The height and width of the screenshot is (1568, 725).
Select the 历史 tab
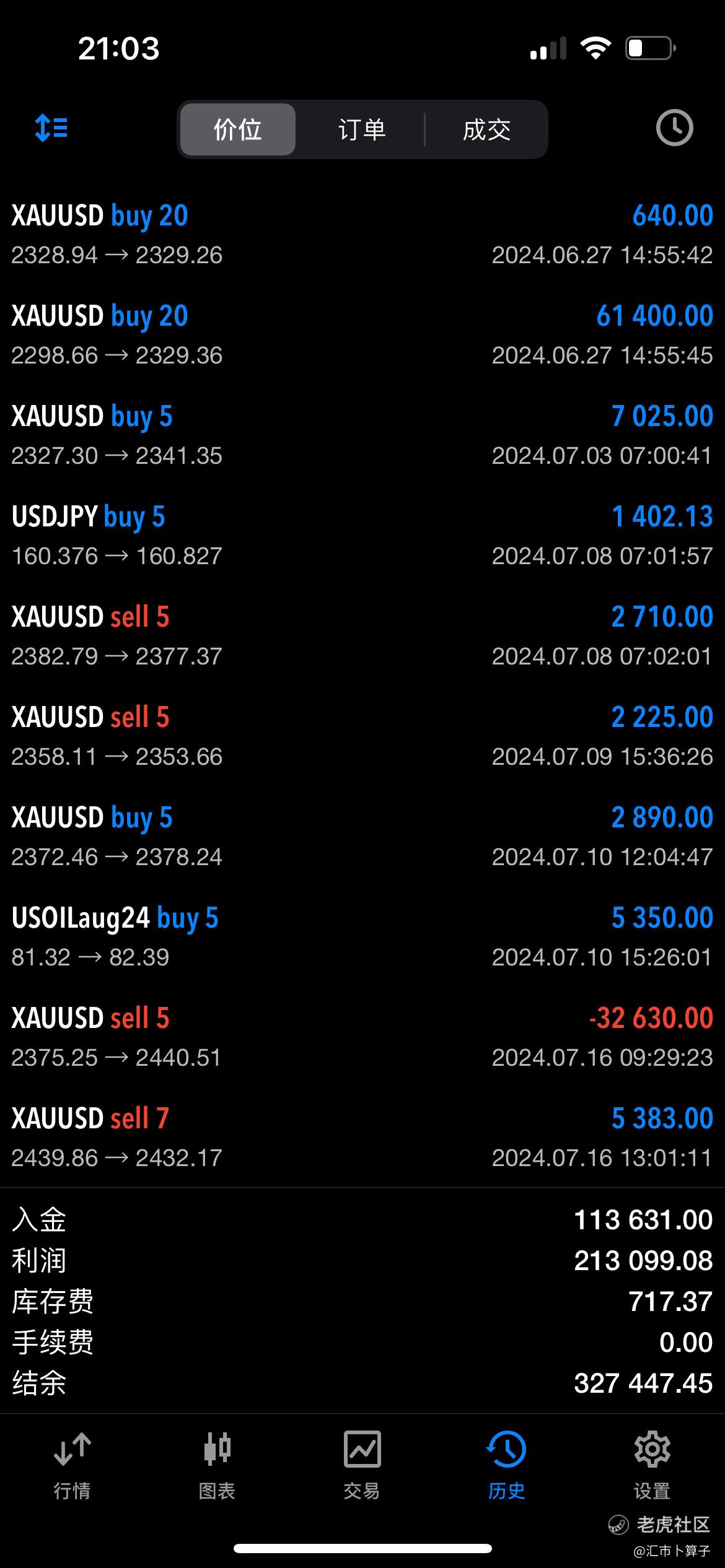point(507,1465)
